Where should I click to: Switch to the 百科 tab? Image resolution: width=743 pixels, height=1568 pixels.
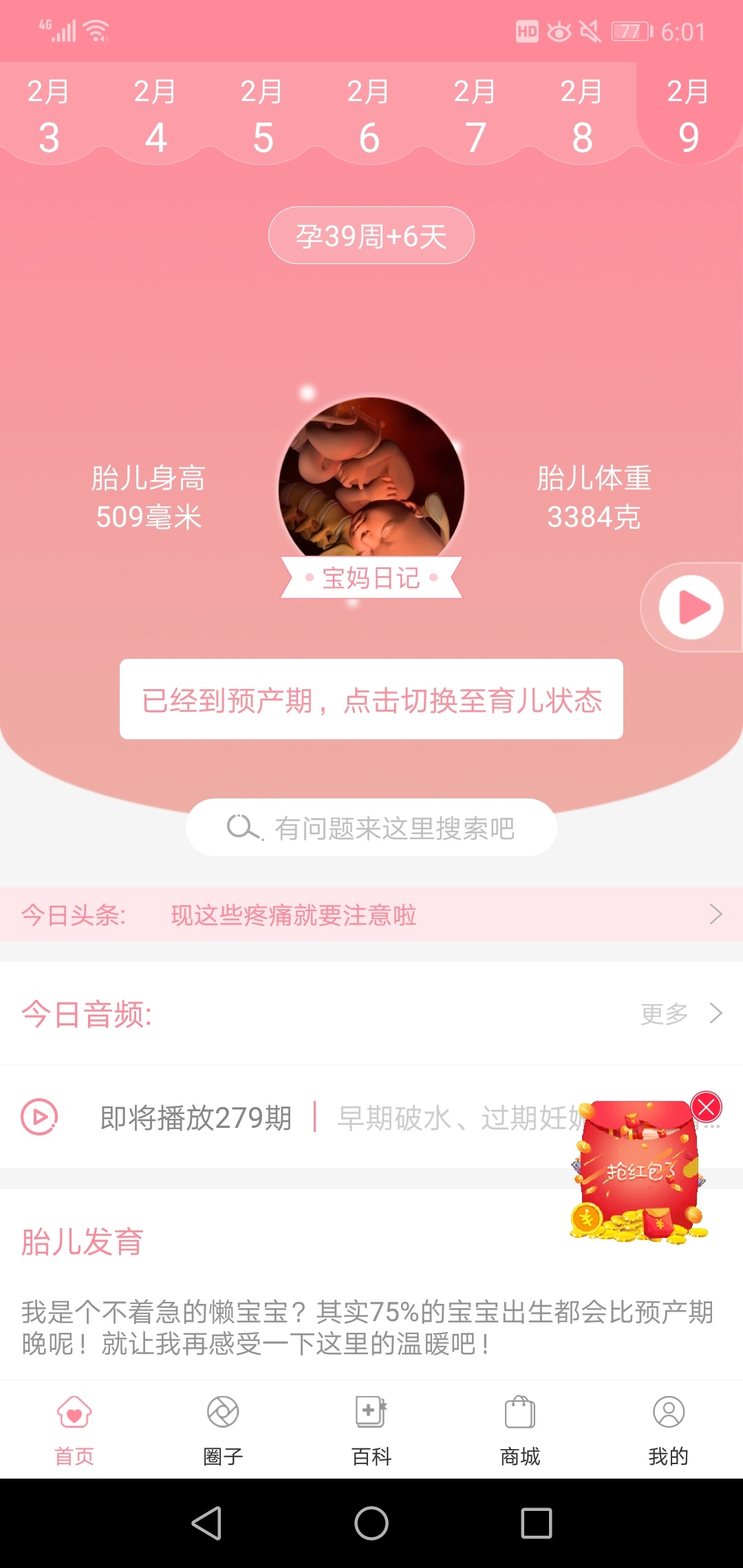[x=371, y=1427]
